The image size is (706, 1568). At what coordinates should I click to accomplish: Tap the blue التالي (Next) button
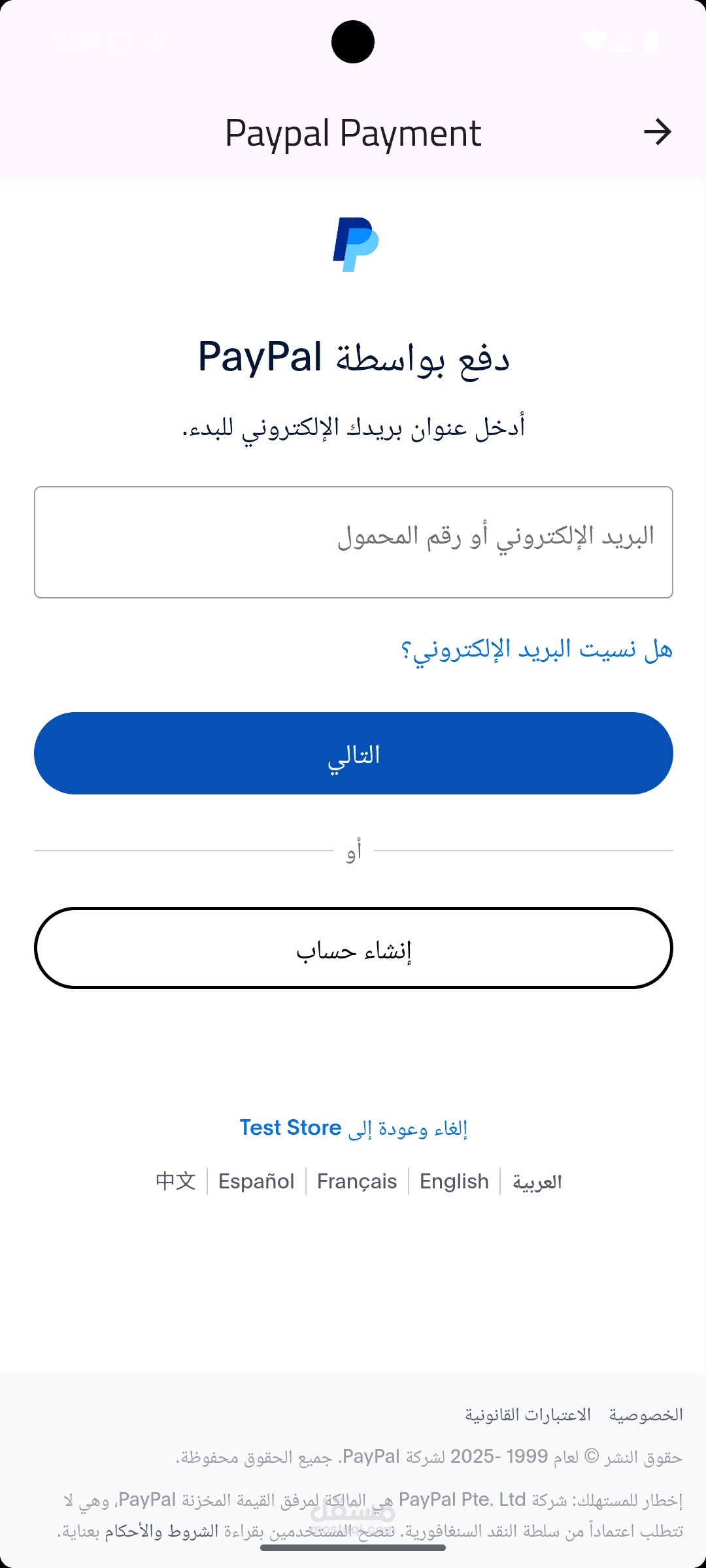(354, 753)
